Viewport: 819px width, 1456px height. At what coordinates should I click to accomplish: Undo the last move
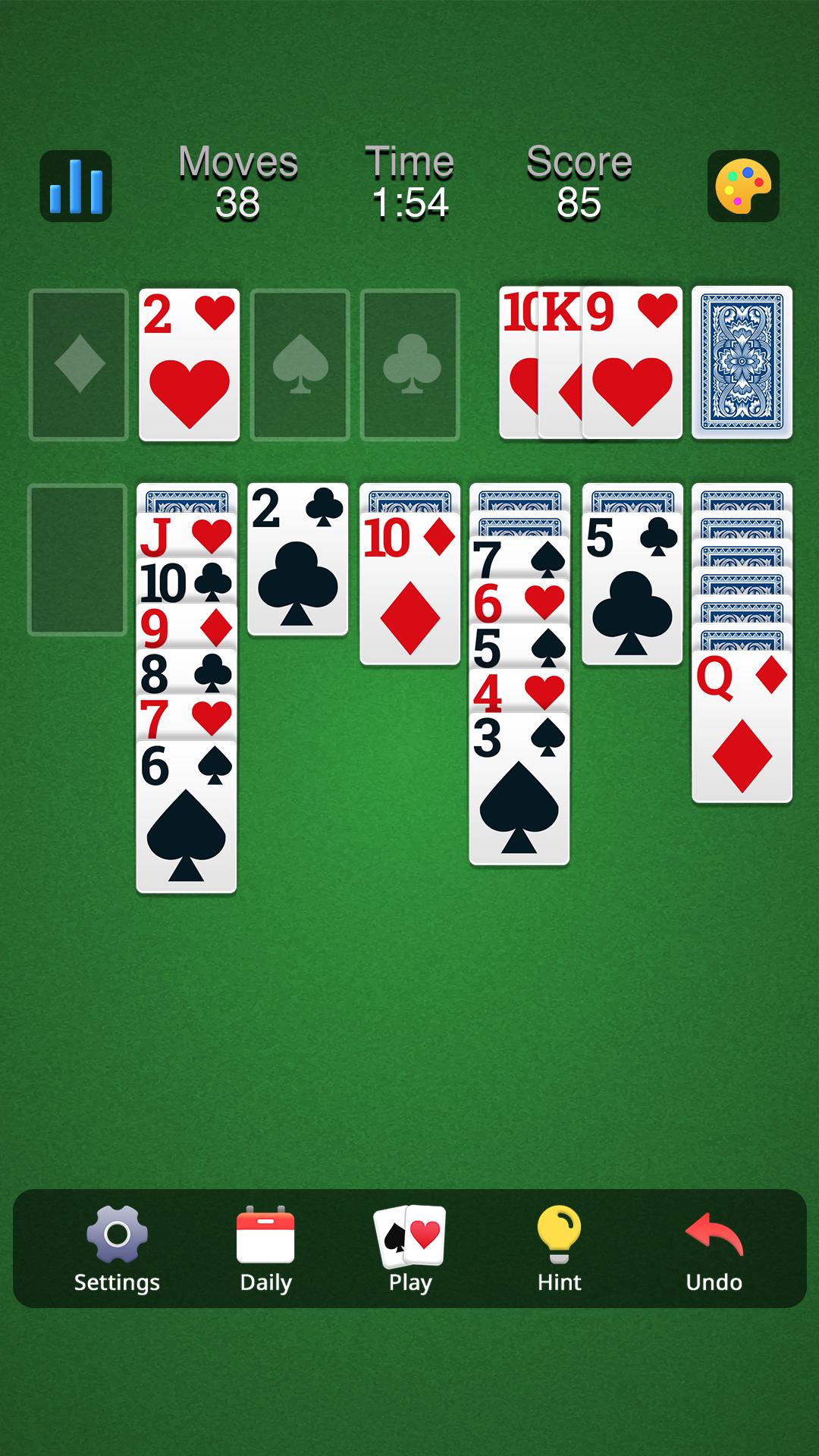point(714,1249)
